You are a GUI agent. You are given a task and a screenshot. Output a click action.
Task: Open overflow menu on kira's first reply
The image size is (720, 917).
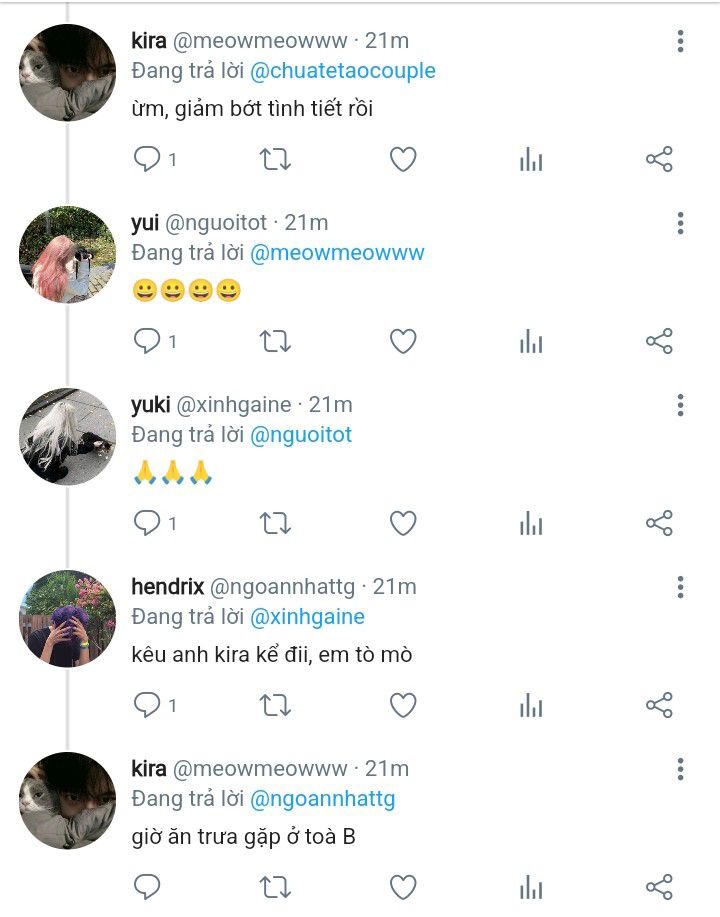[x=680, y=41]
